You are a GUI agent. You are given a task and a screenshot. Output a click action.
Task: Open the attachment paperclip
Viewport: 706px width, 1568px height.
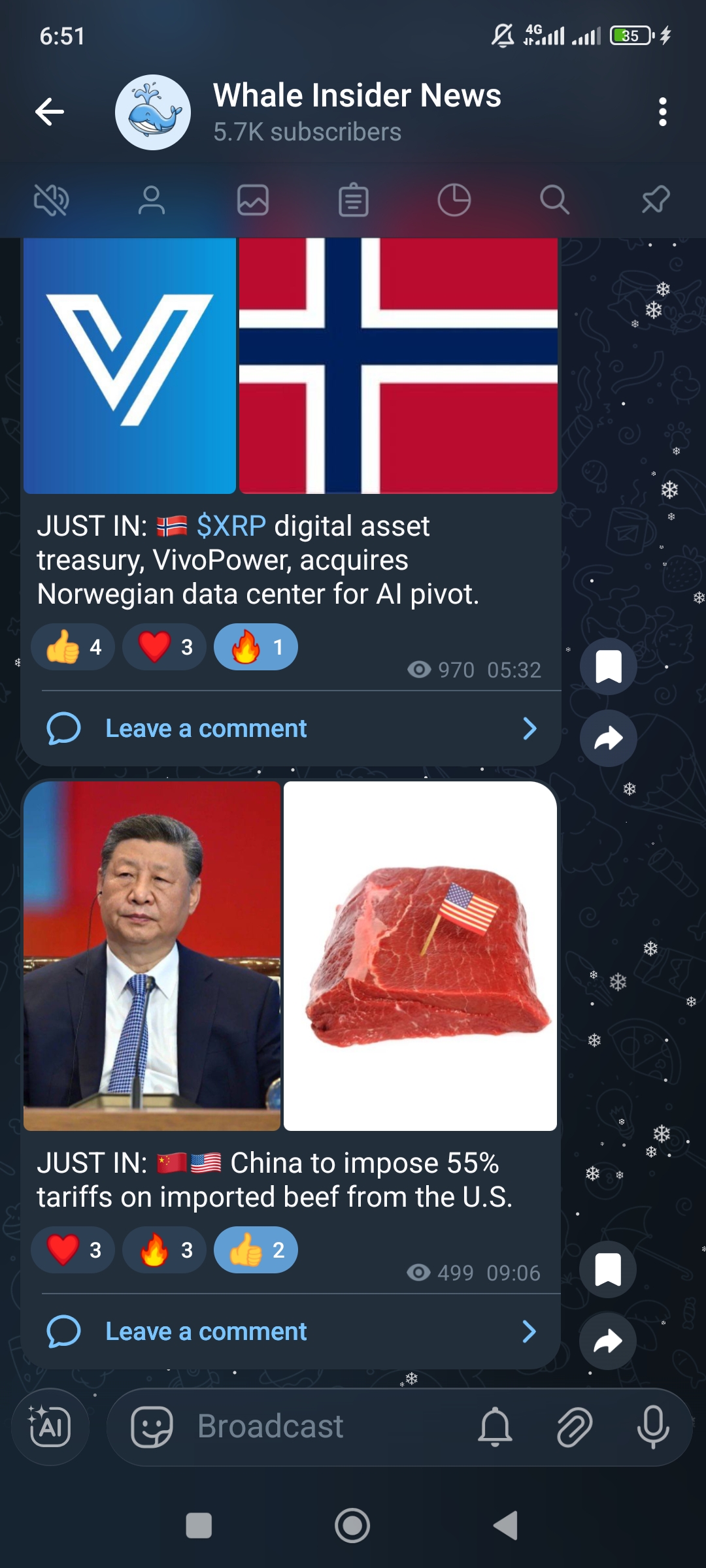574,1426
